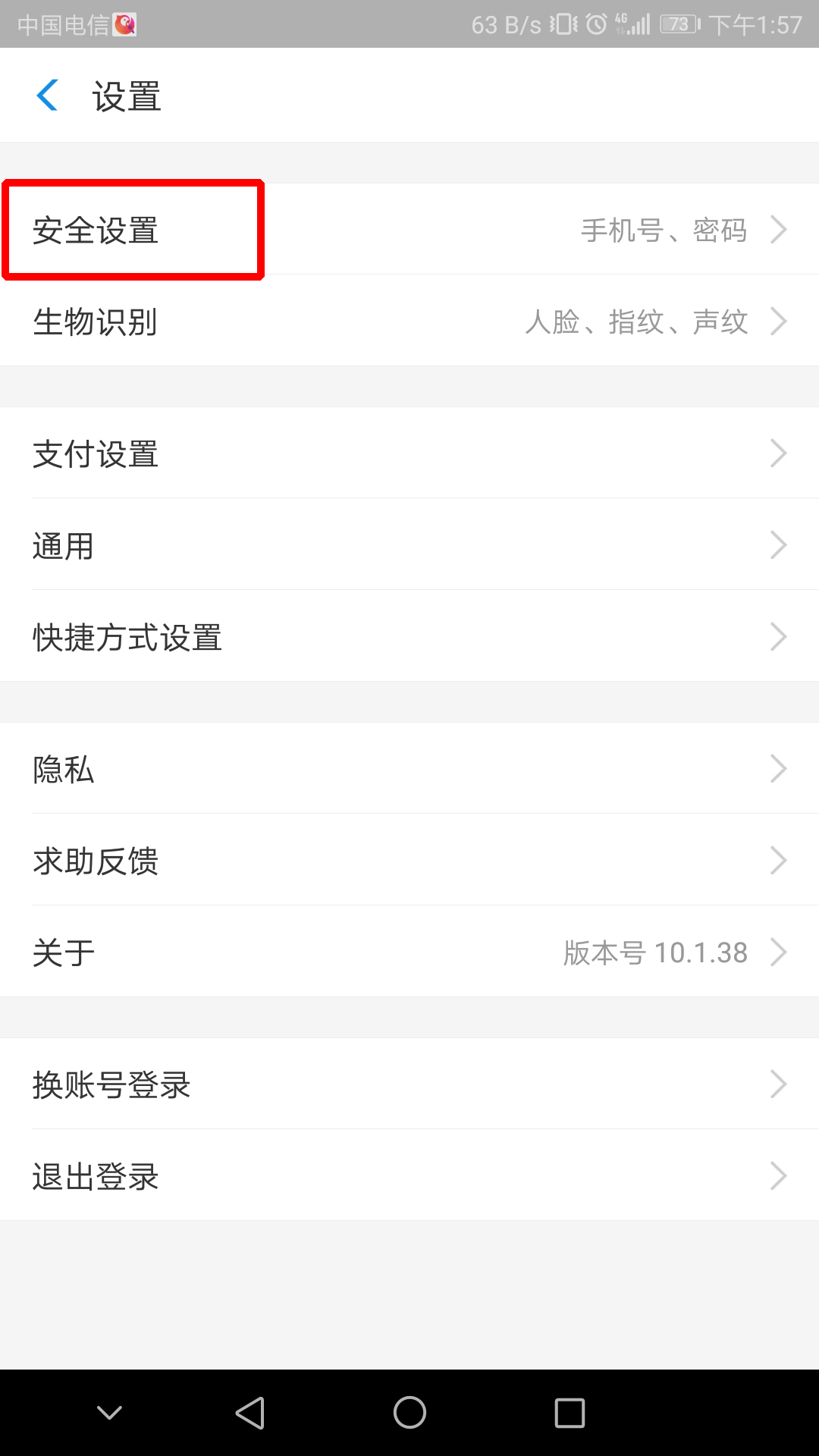Go back from the 设置 page
Image resolution: width=819 pixels, height=1456 pixels.
tap(47, 96)
